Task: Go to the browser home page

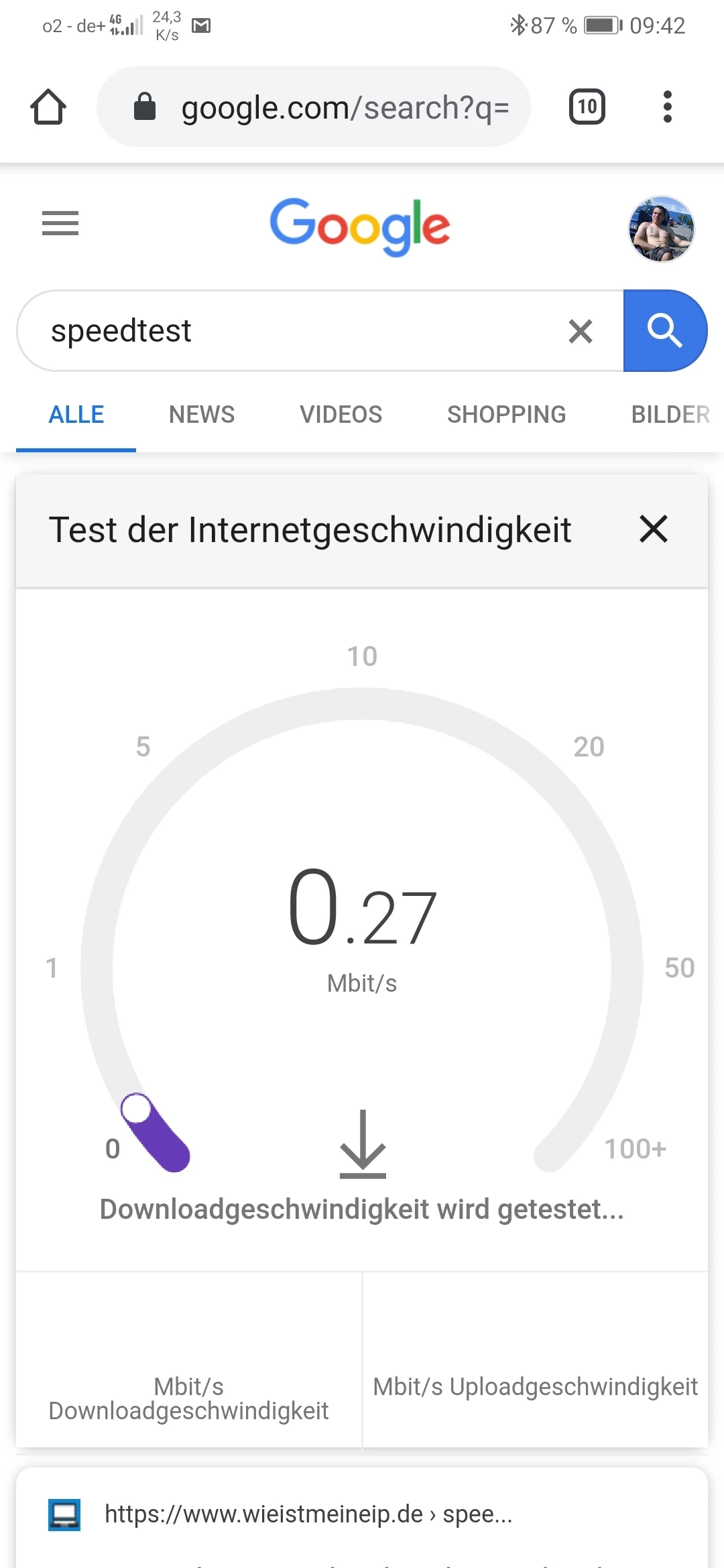Action: click(x=48, y=107)
